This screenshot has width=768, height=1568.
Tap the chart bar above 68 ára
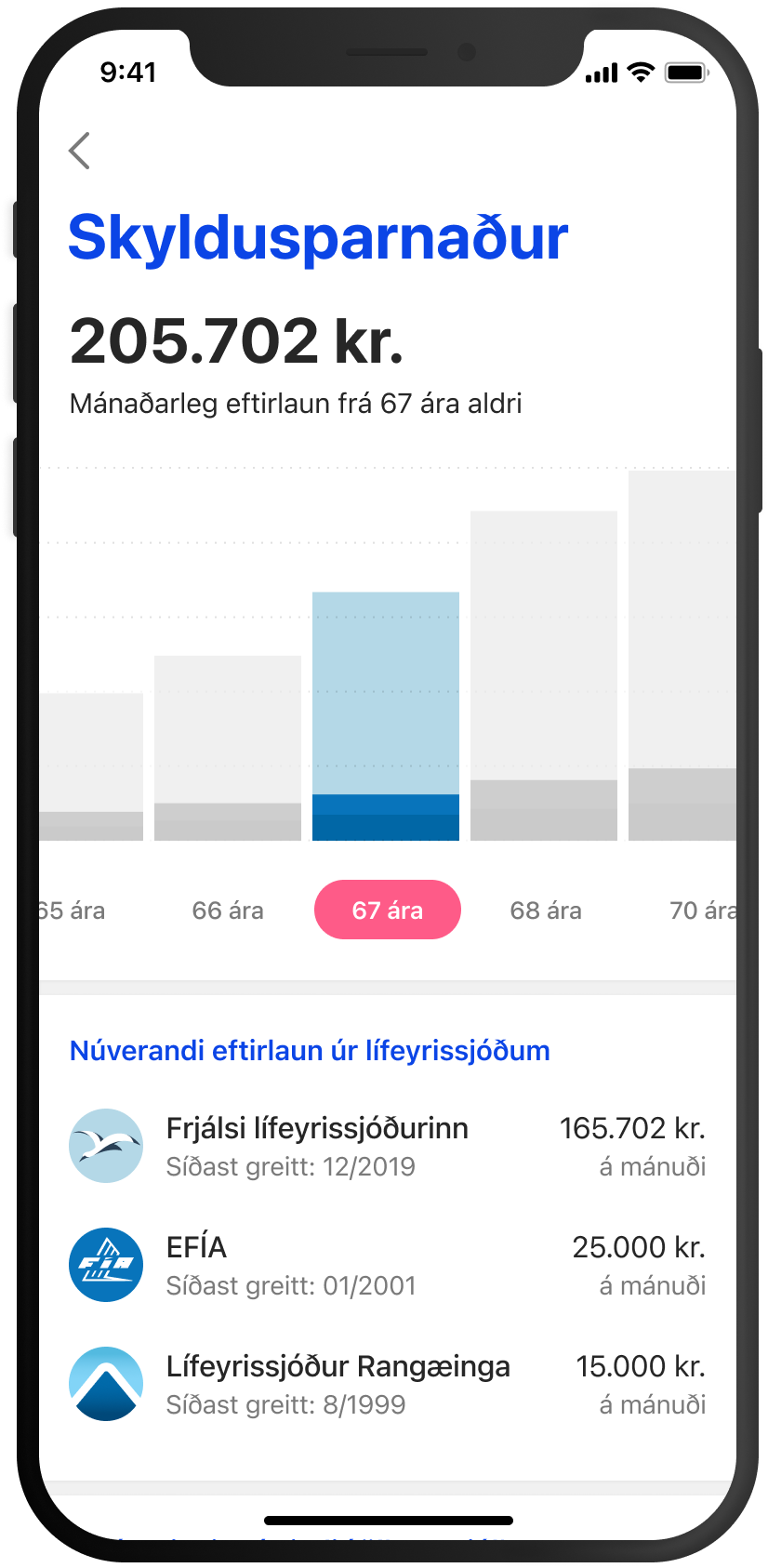click(544, 675)
